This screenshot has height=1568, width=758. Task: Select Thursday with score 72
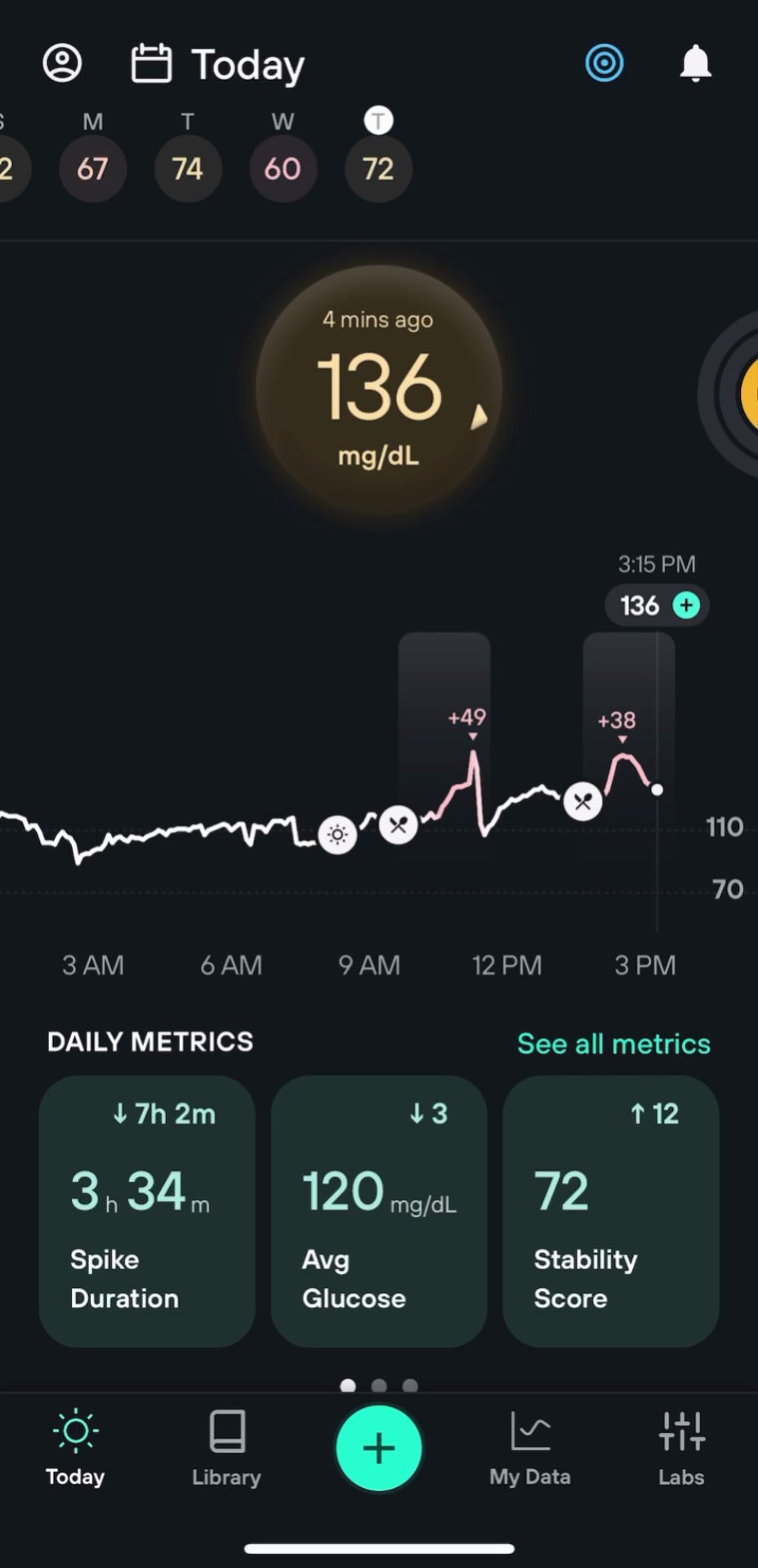378,168
